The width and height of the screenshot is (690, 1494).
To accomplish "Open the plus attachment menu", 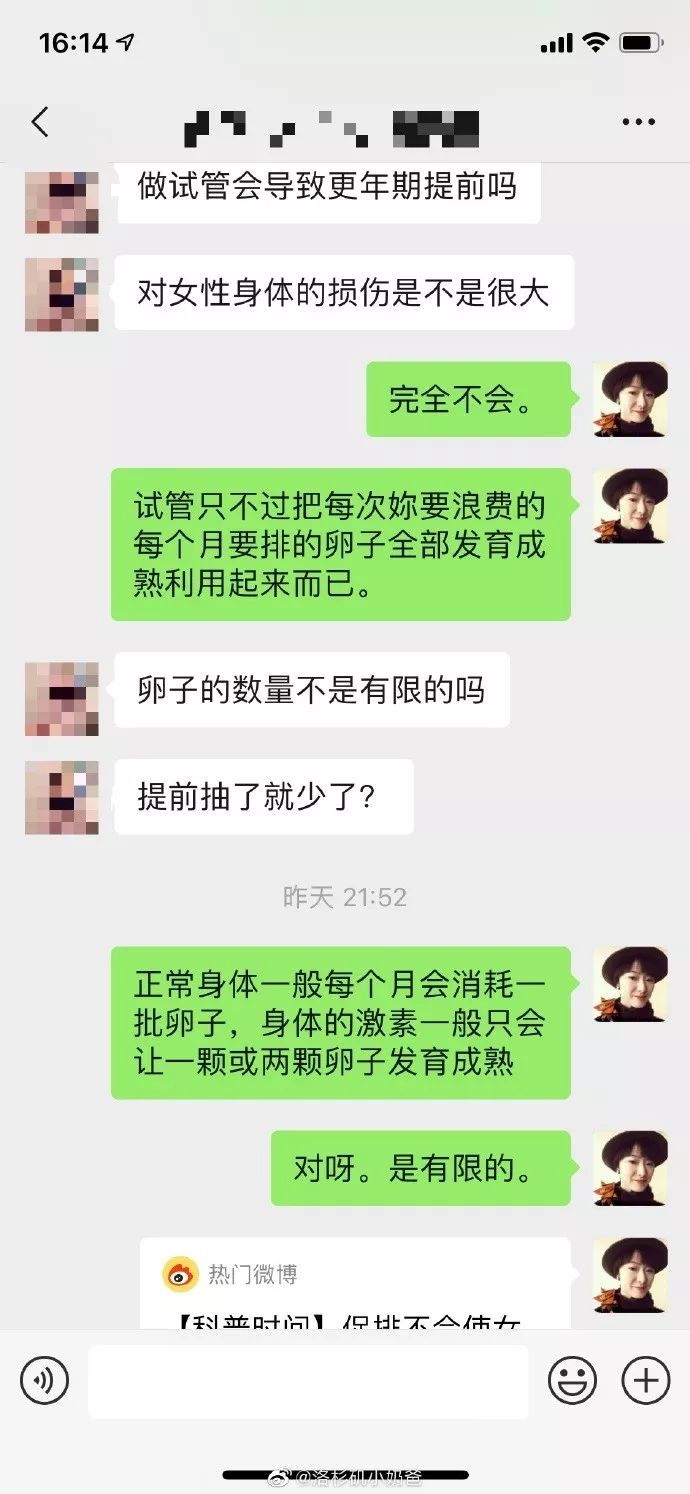I will point(646,1381).
